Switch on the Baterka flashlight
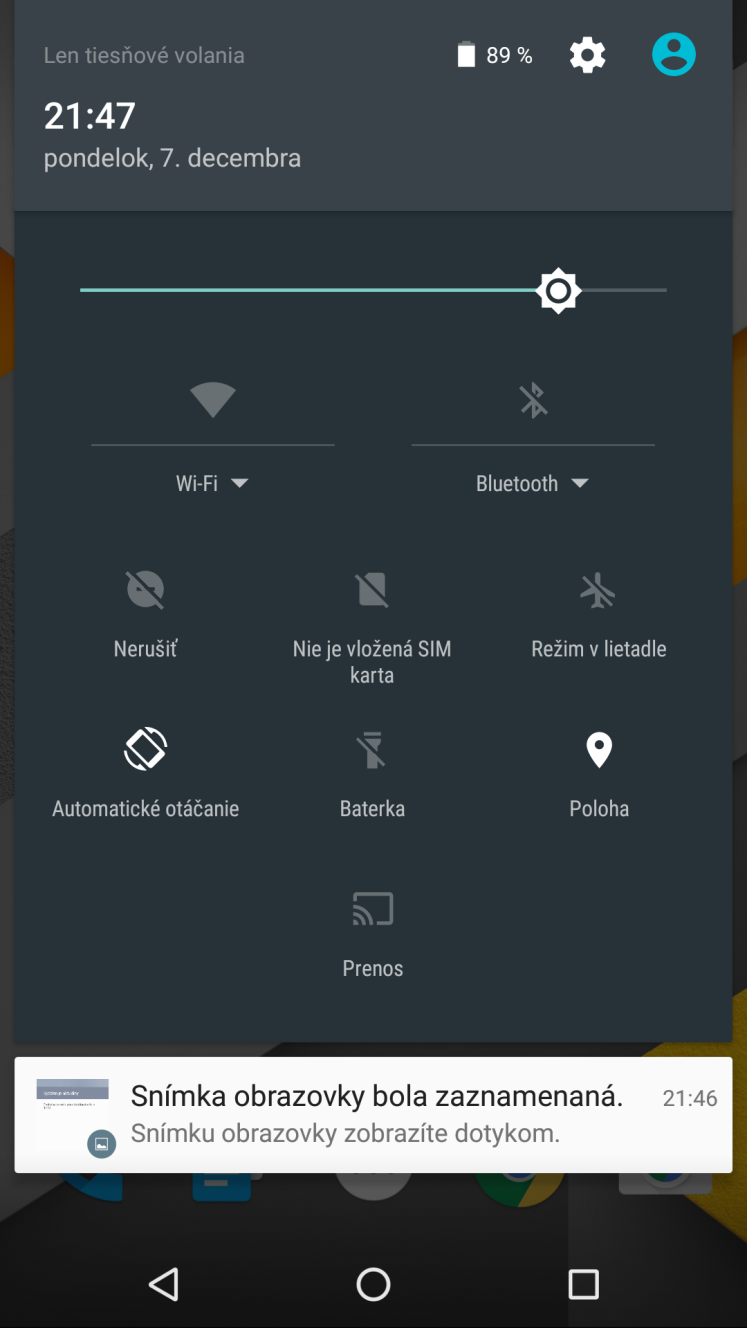 (372, 772)
